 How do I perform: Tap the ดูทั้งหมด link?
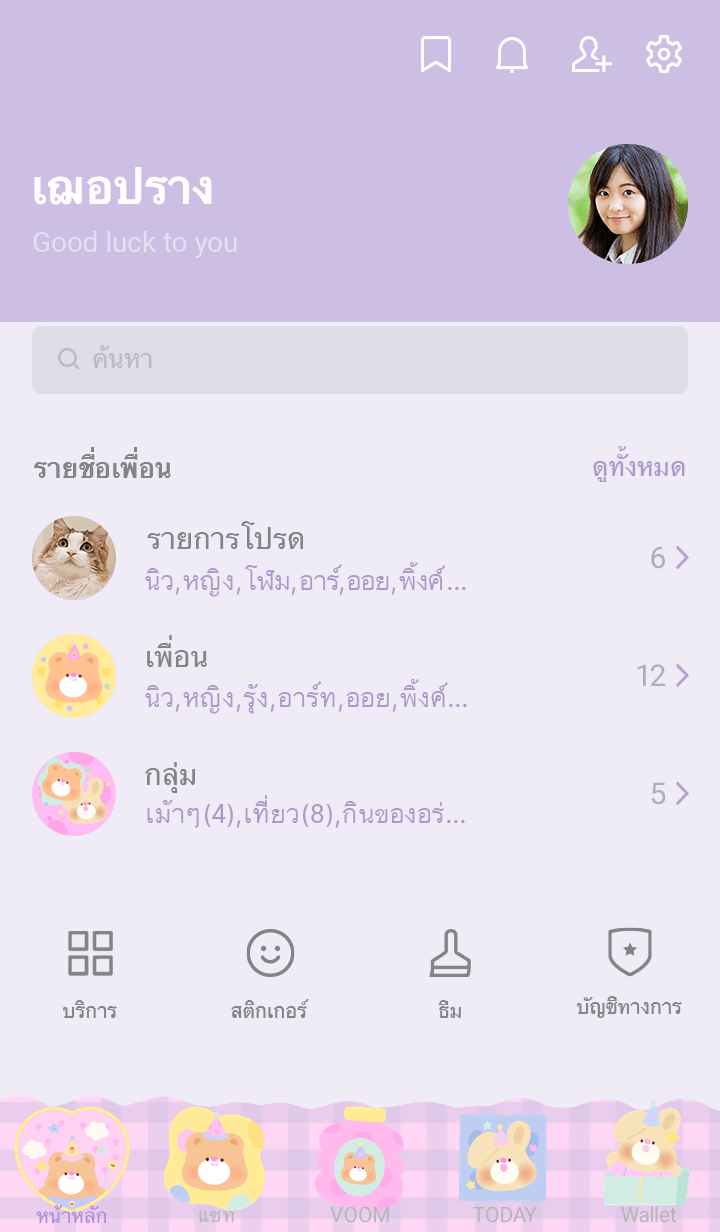pyautogui.click(x=638, y=468)
